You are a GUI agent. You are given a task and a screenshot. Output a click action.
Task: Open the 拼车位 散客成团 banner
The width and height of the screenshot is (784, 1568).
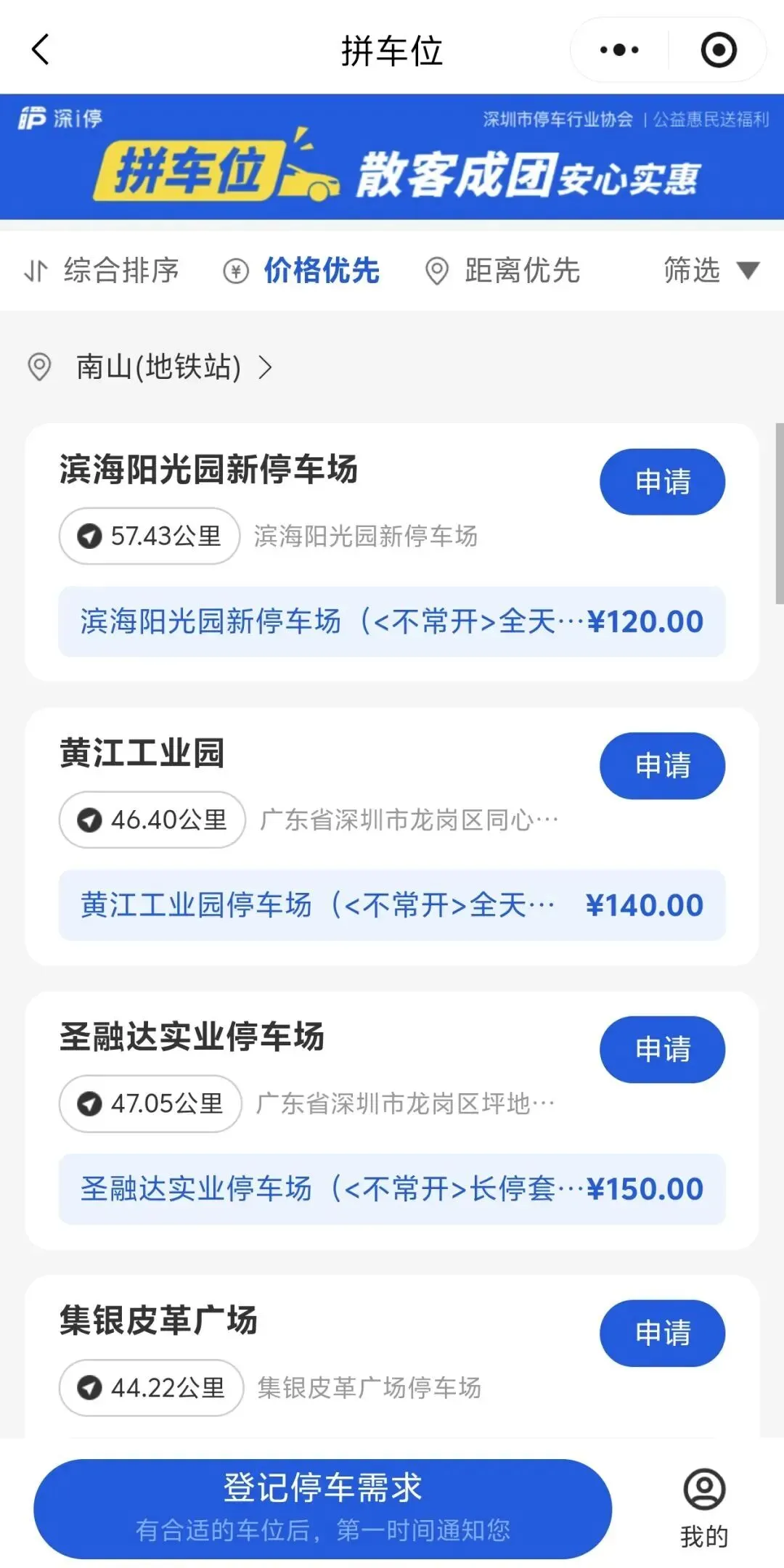392,157
